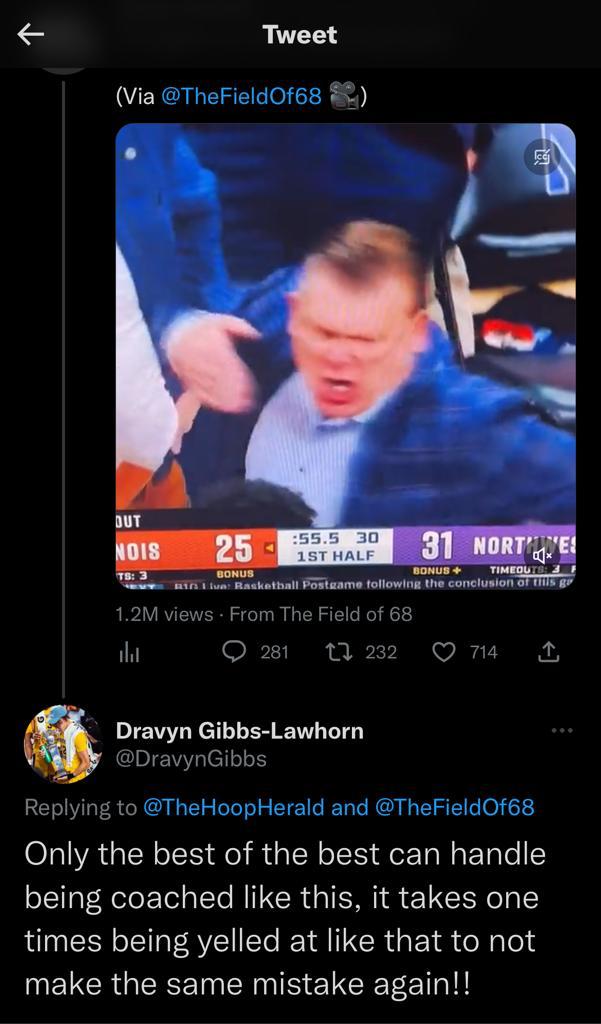Toggle captions on the video
Screen dimensions: 601x1024
542,156
